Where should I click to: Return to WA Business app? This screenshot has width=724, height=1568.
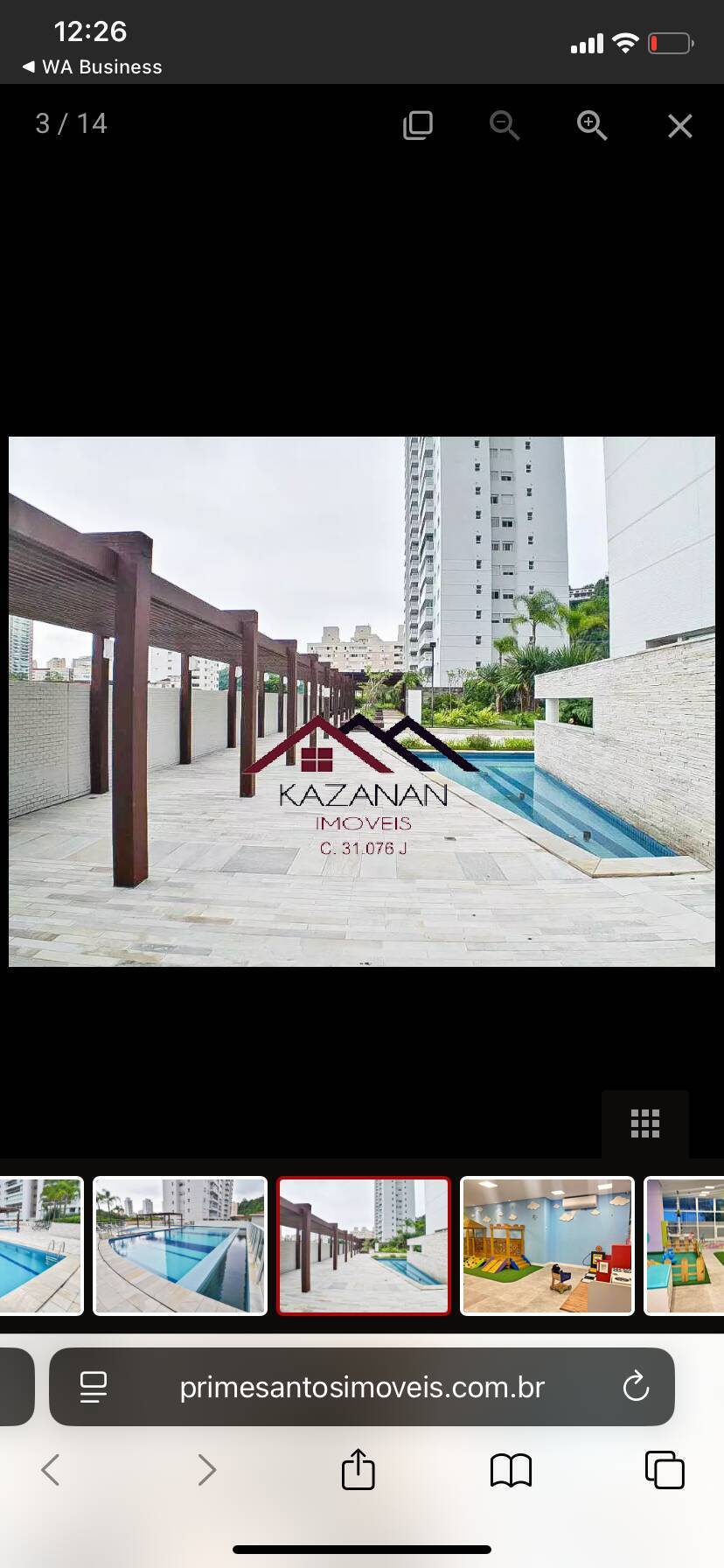coord(92,66)
